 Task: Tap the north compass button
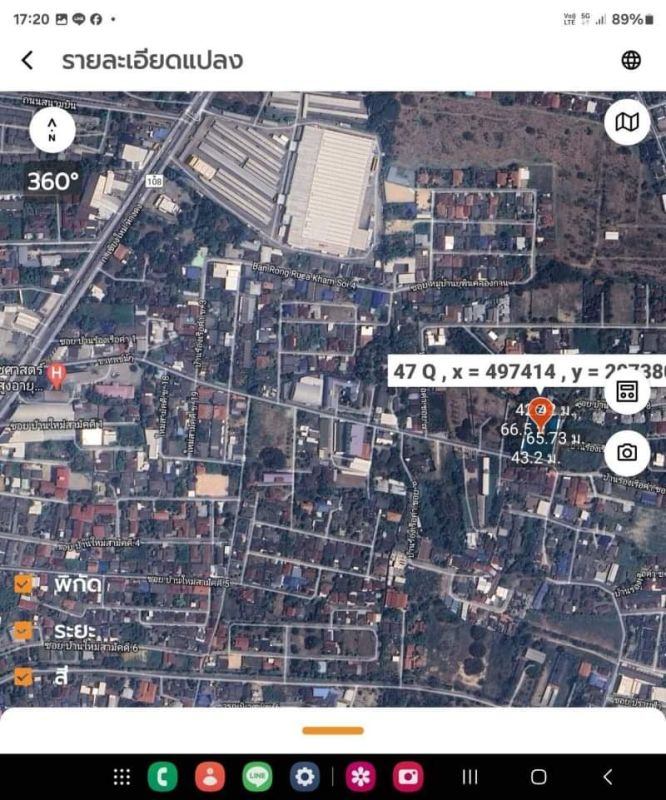point(52,130)
